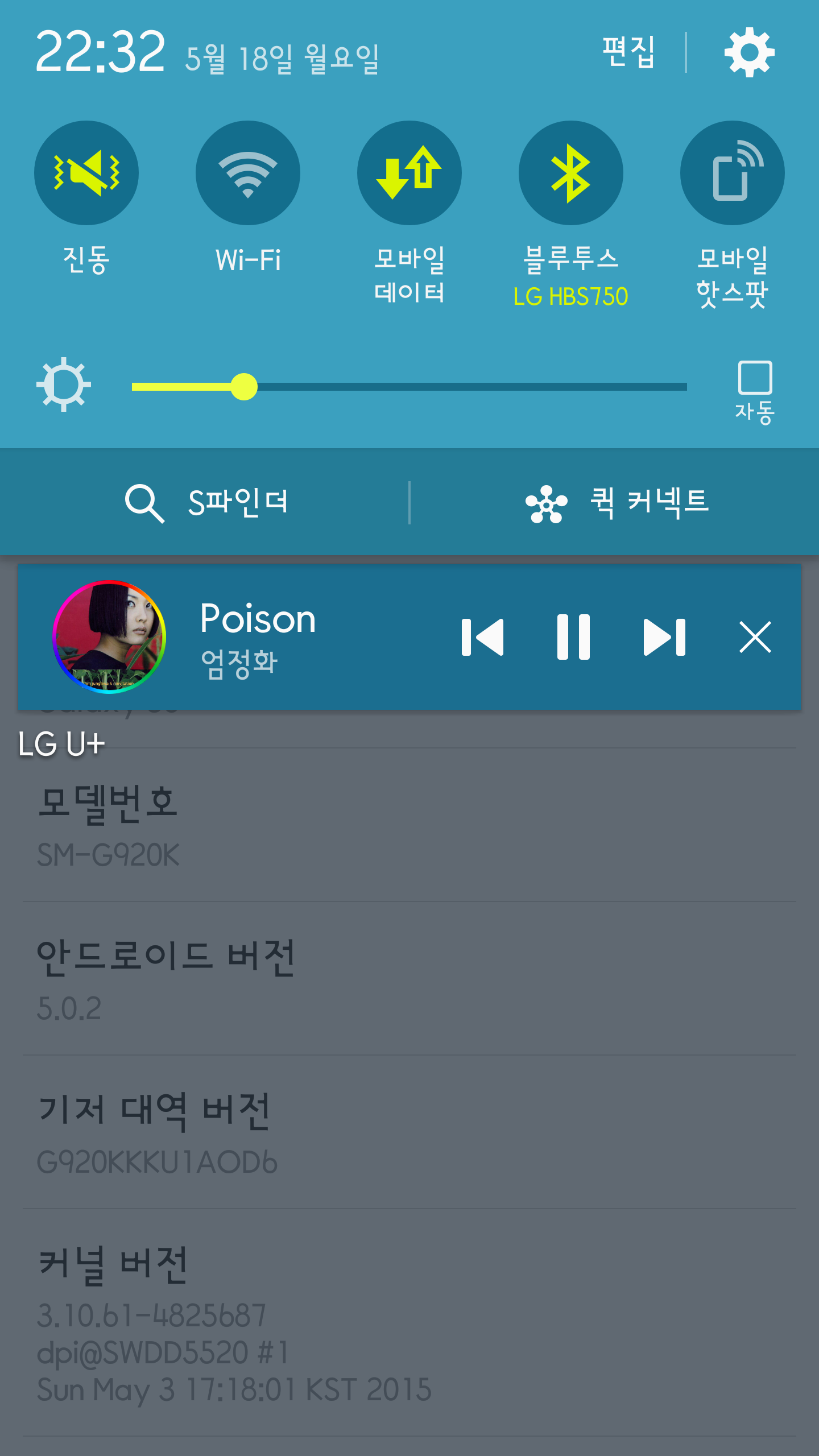Enable 모바일 핫스팟 mobile hotspot
The image size is (819, 1456).
coord(733,173)
